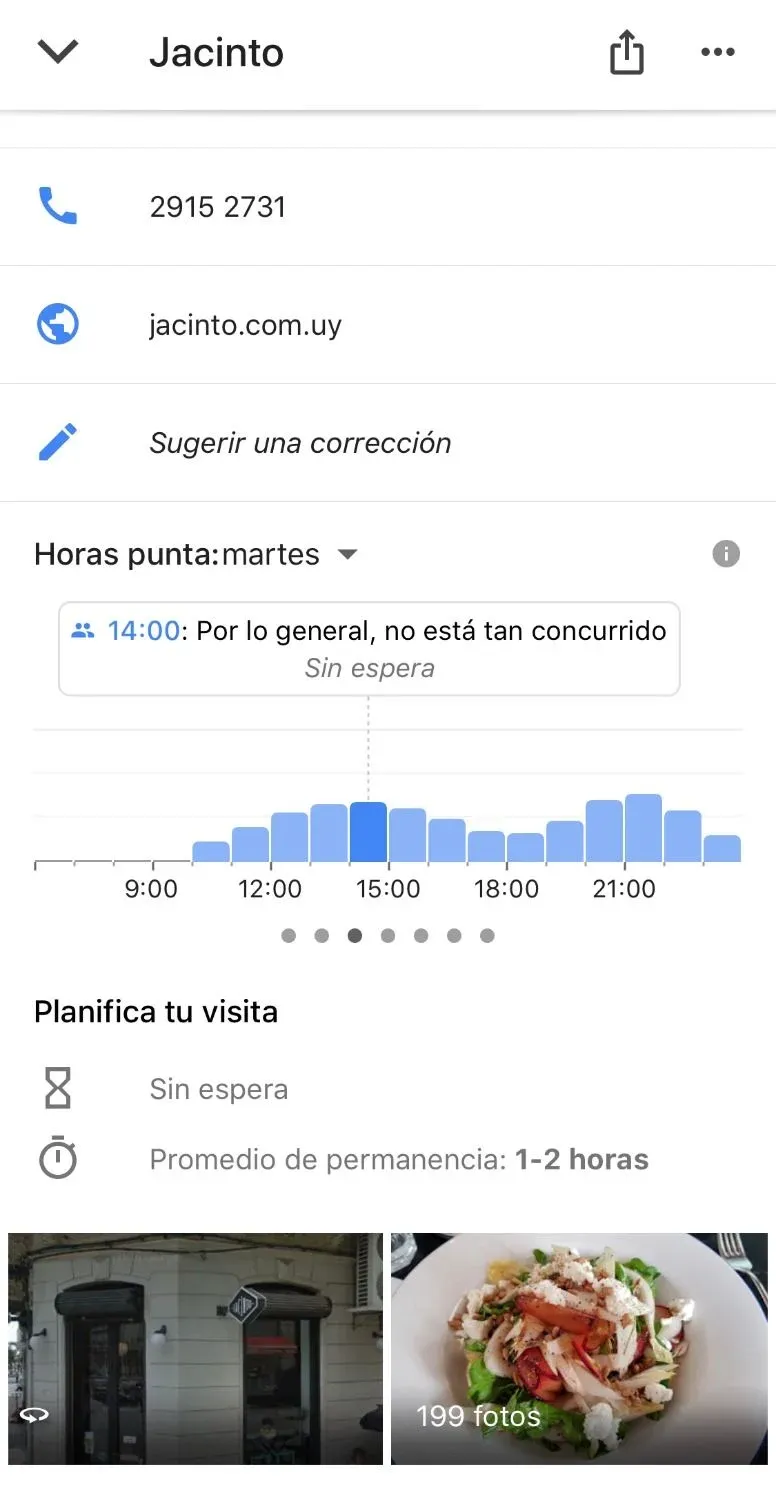Select the 12:00 bar in the chart
This screenshot has width=776, height=1500.
251,844
